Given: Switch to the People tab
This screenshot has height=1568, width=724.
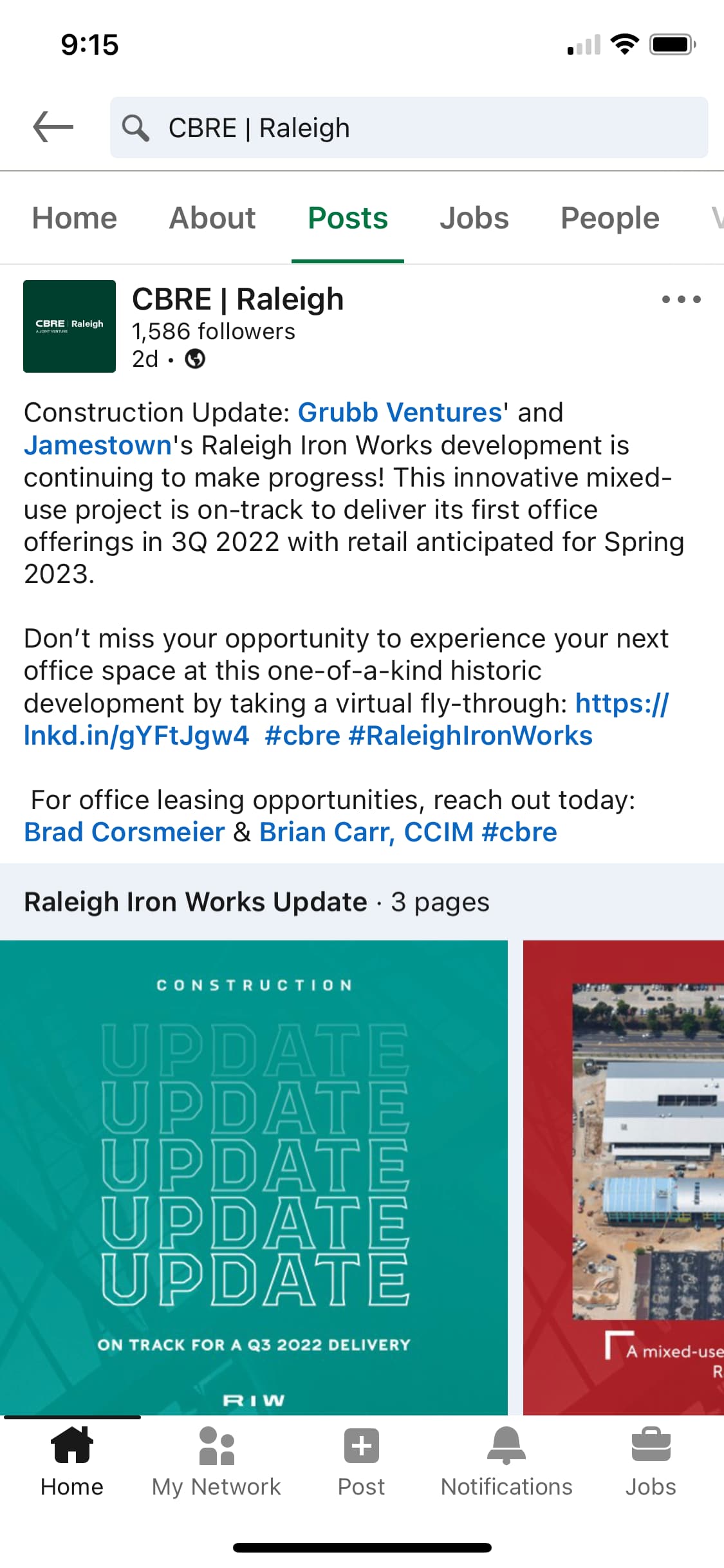Looking at the screenshot, I should (x=610, y=218).
